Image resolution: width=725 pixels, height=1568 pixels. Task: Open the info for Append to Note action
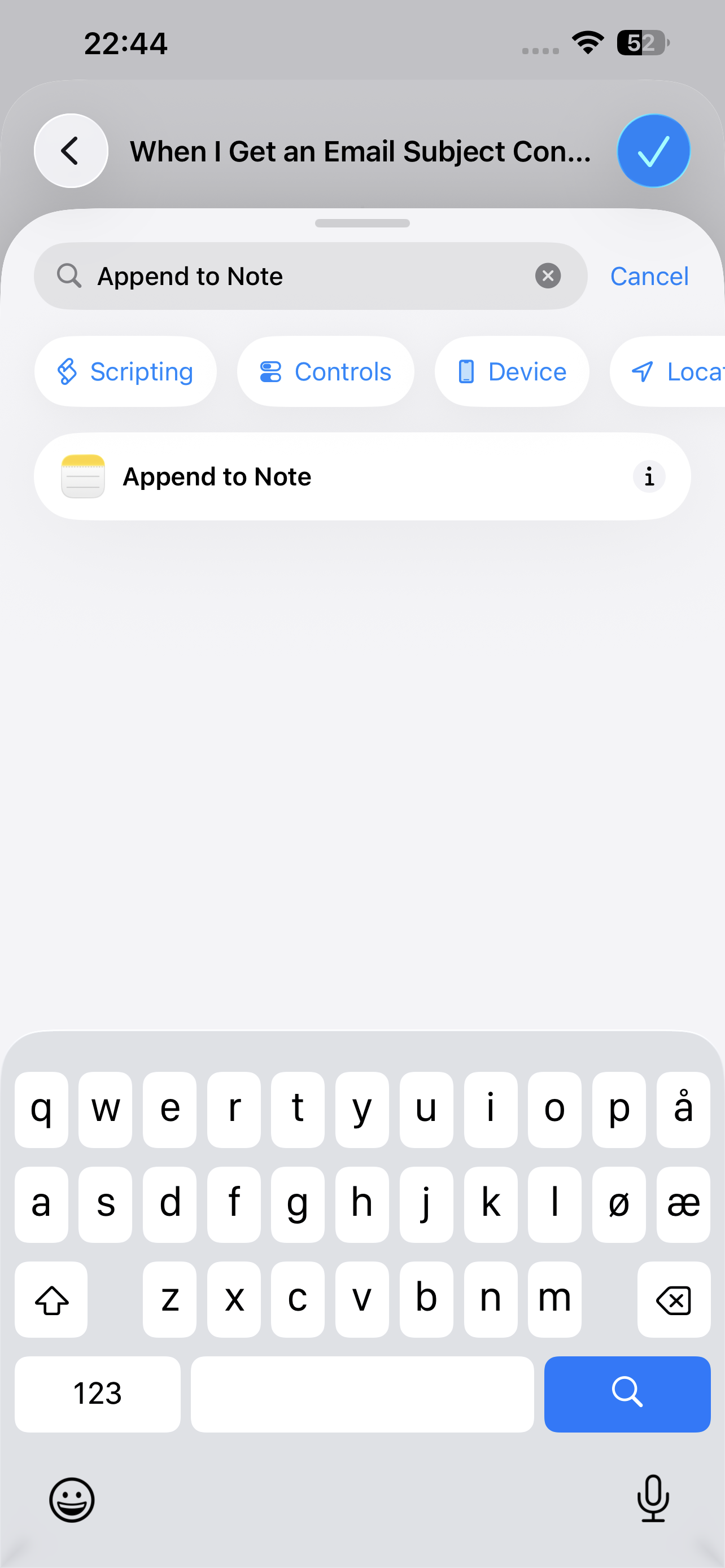pyautogui.click(x=649, y=476)
